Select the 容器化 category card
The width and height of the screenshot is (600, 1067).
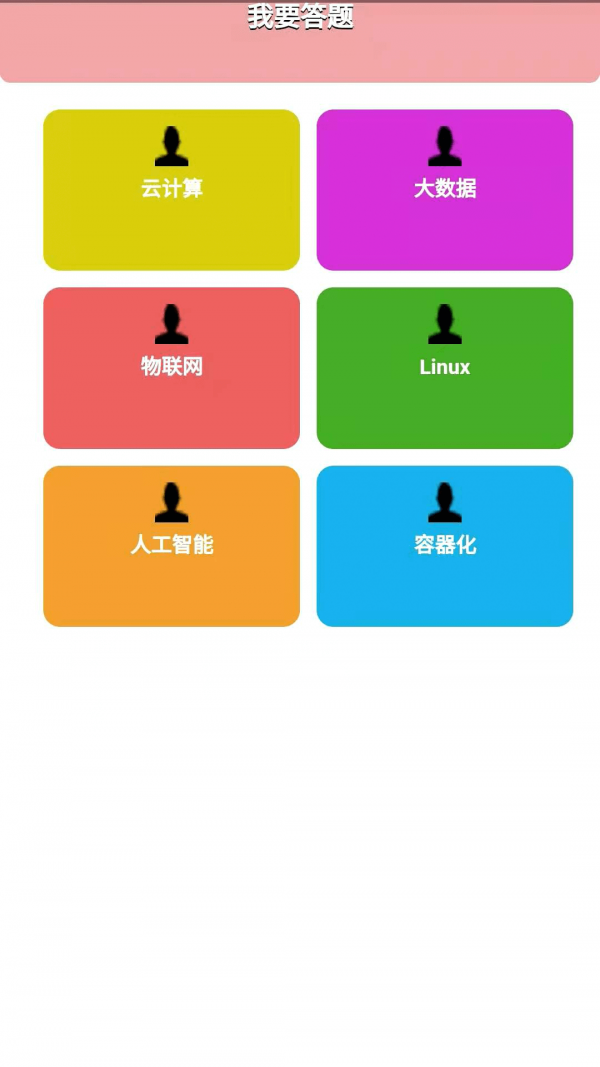pyautogui.click(x=445, y=546)
